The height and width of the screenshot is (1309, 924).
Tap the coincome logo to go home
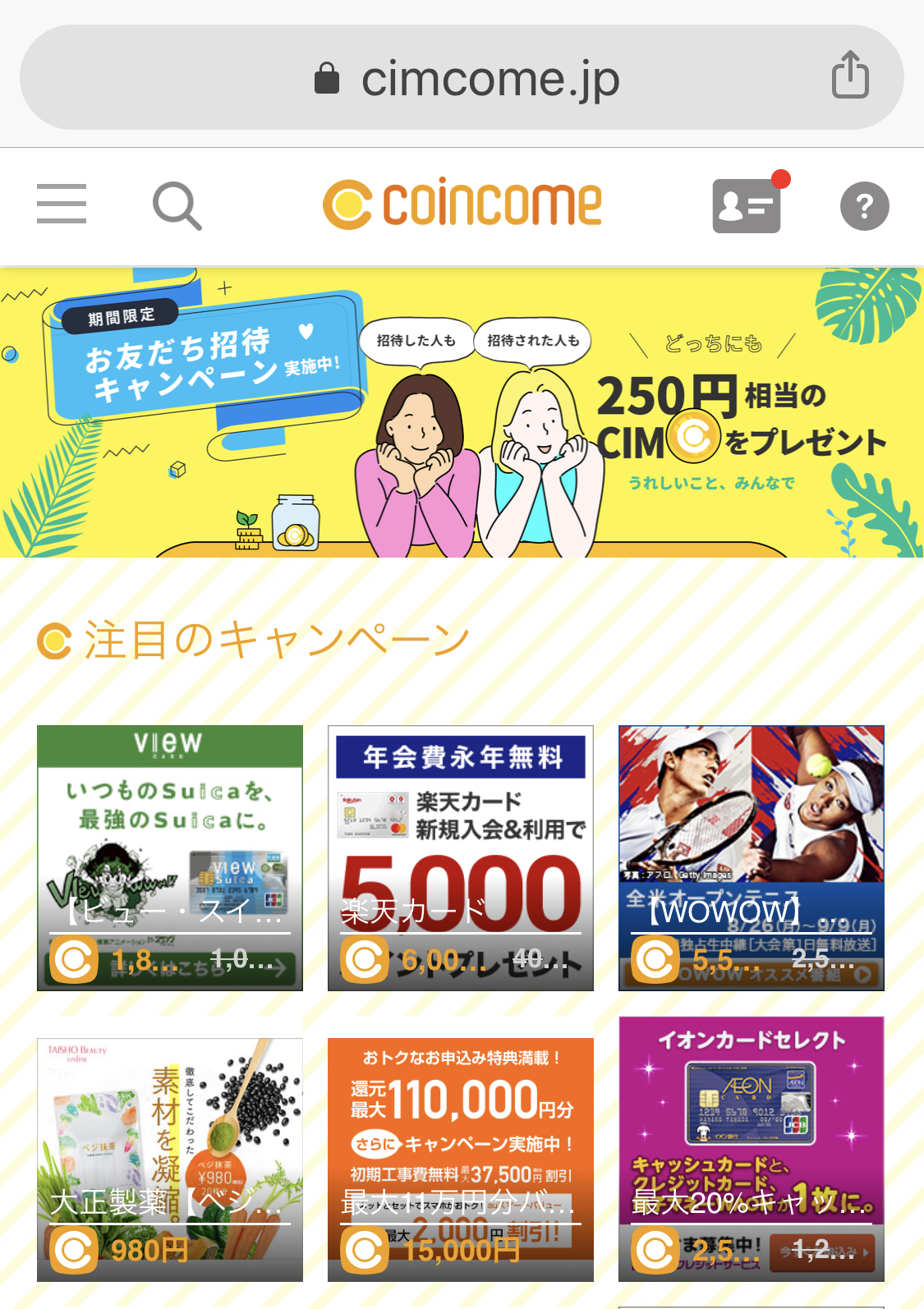(462, 204)
